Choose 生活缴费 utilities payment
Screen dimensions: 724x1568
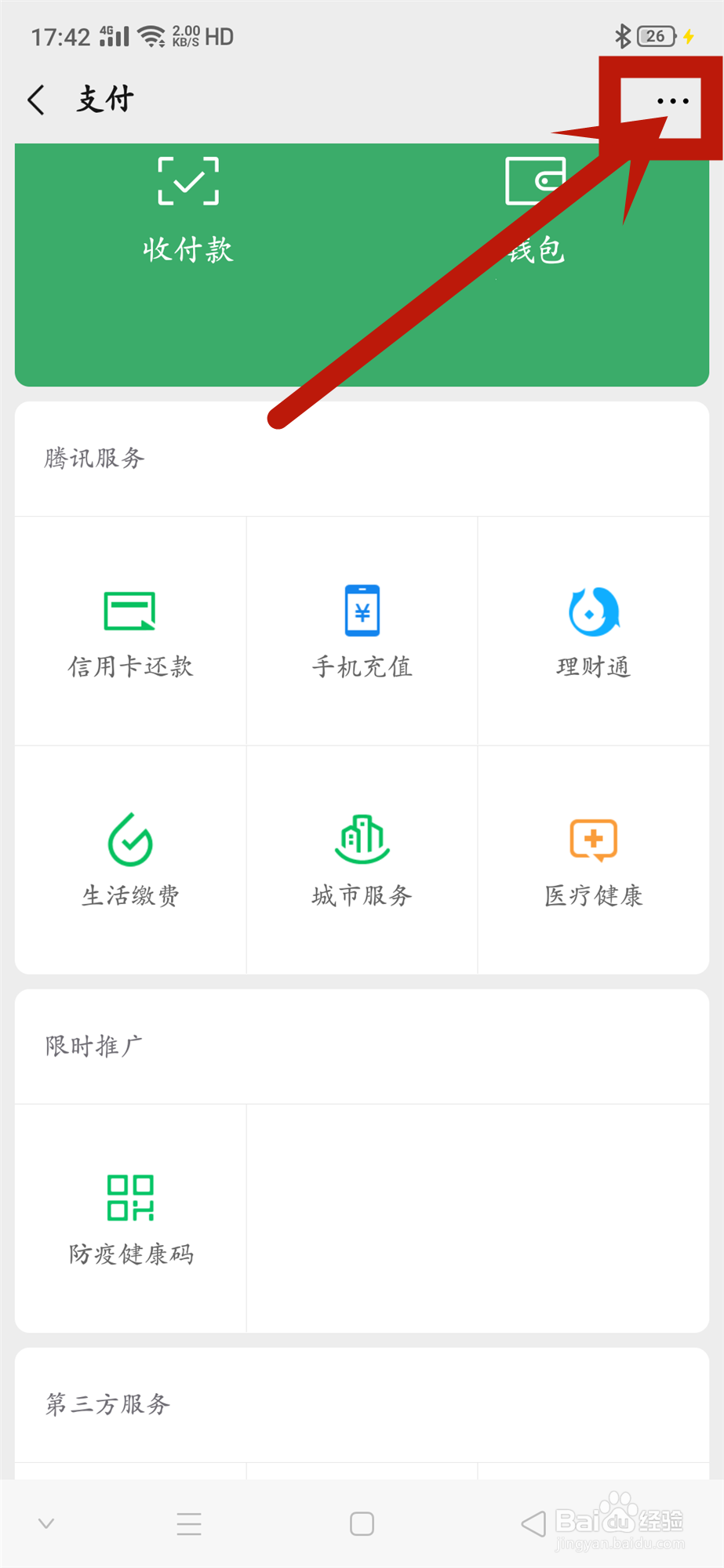tap(130, 860)
